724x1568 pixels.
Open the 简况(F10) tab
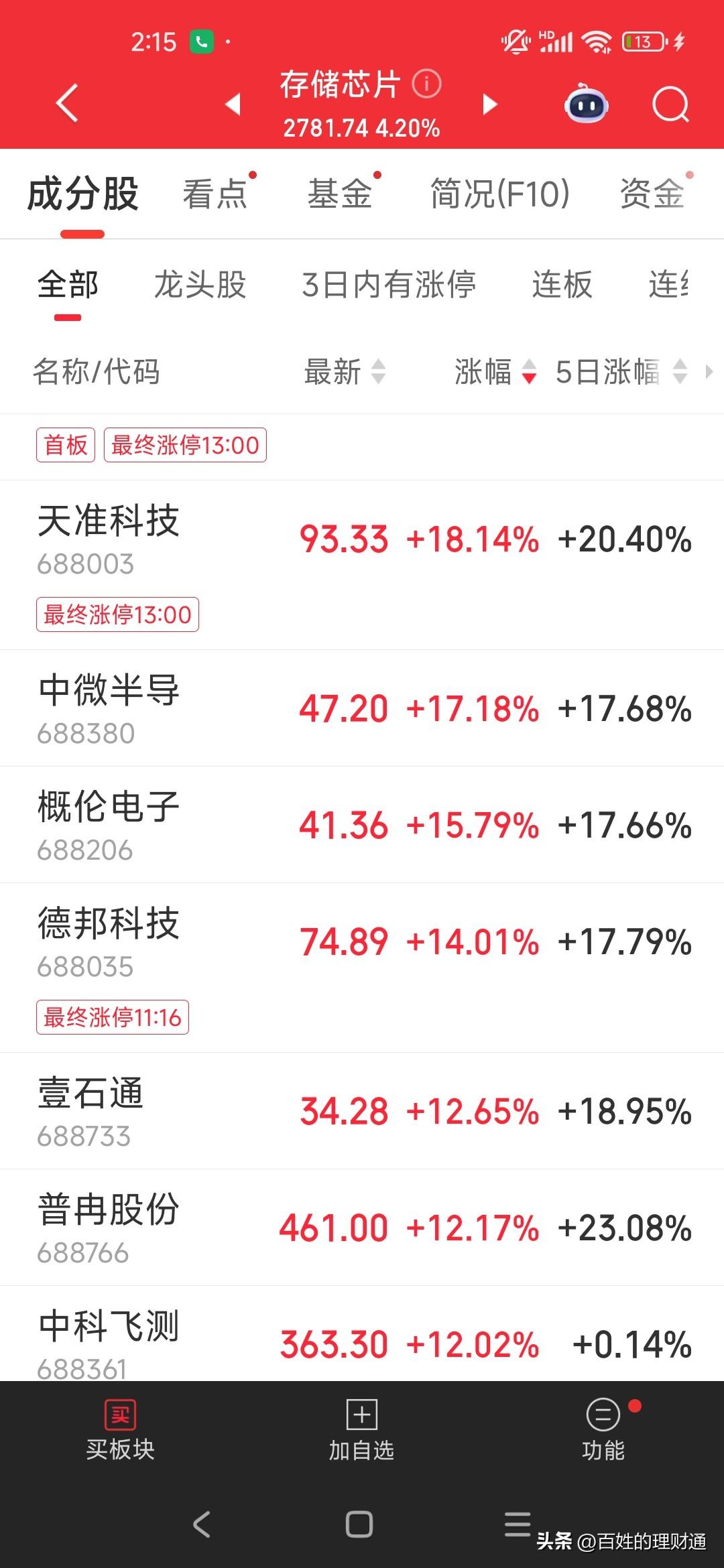point(499,194)
